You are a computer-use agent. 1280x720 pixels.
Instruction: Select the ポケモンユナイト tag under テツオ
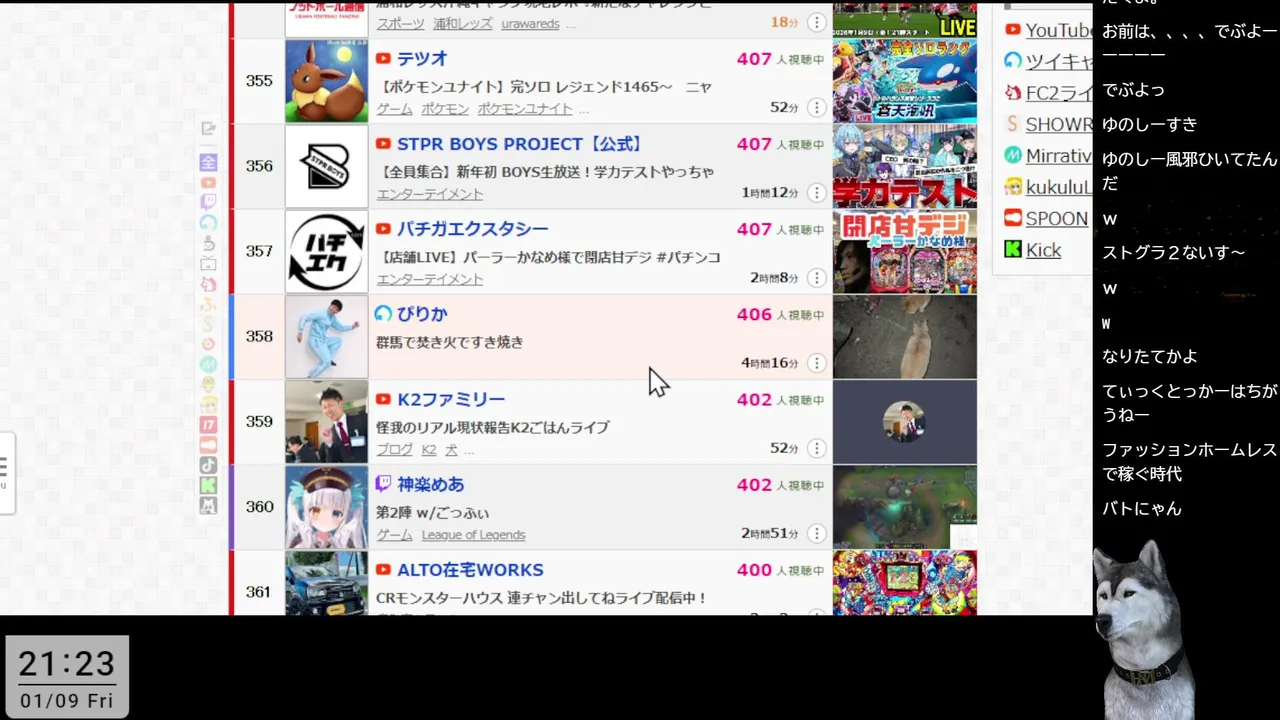click(x=524, y=109)
